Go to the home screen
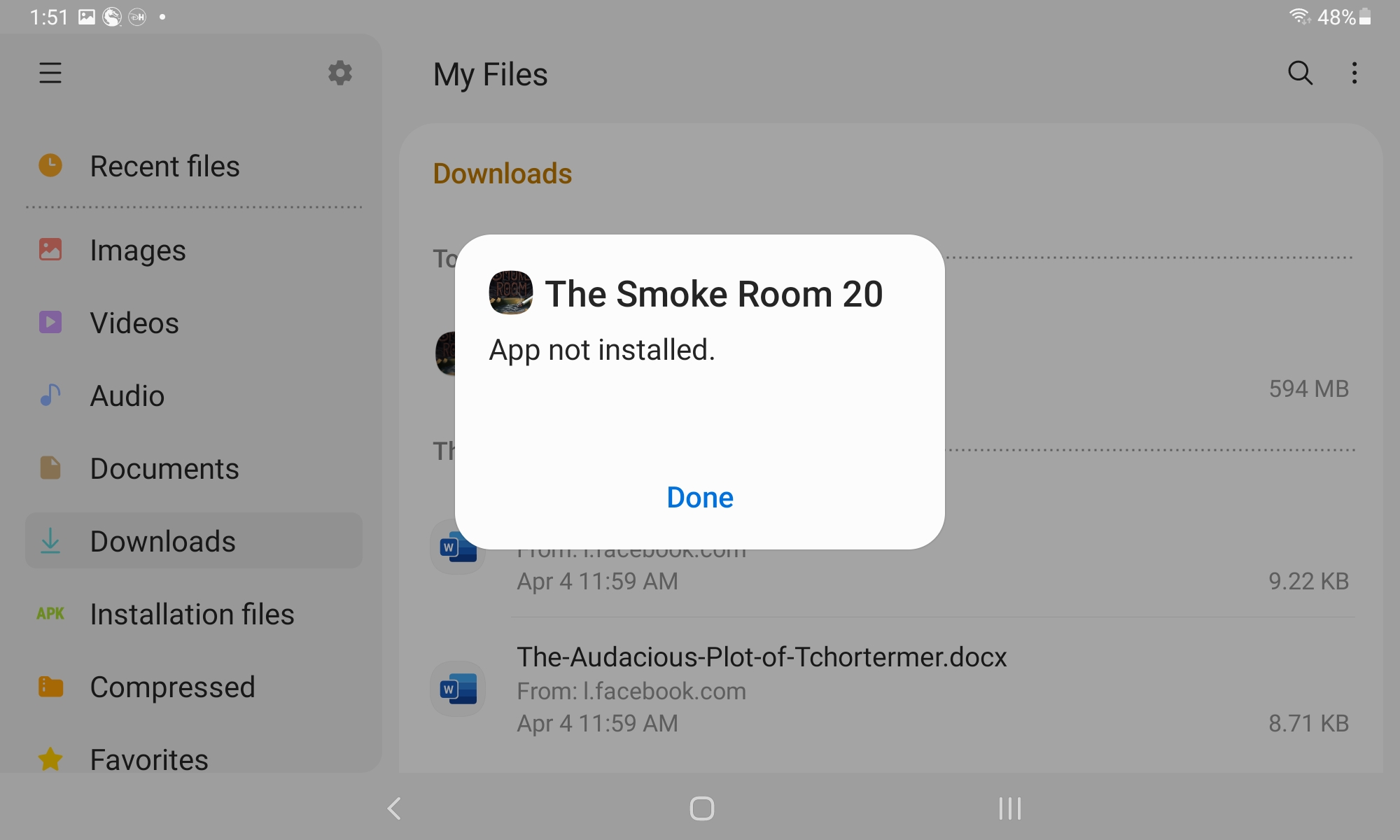The width and height of the screenshot is (1400, 840). pos(701,808)
